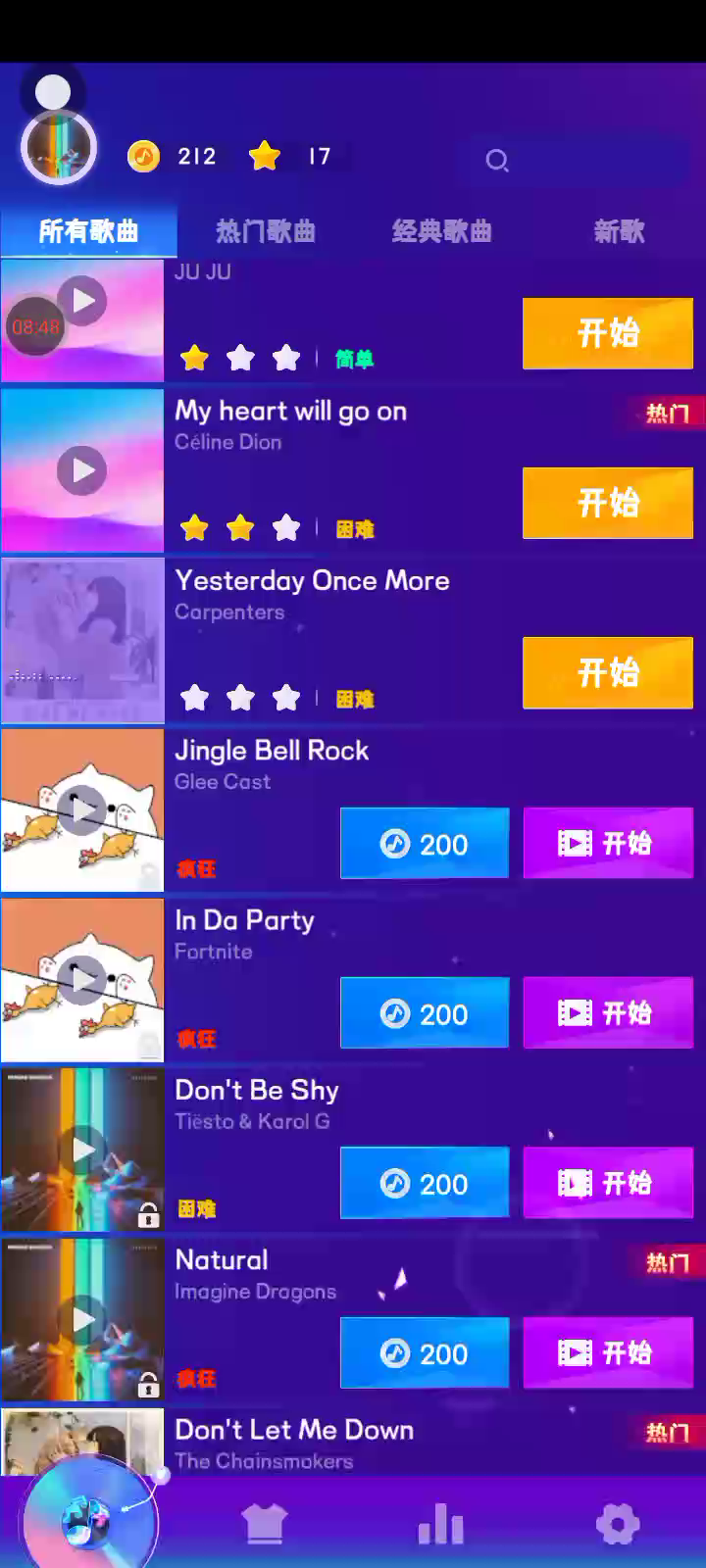Select the 所有歌曲 tab
The width and height of the screenshot is (706, 1568).
pyautogui.click(x=88, y=231)
